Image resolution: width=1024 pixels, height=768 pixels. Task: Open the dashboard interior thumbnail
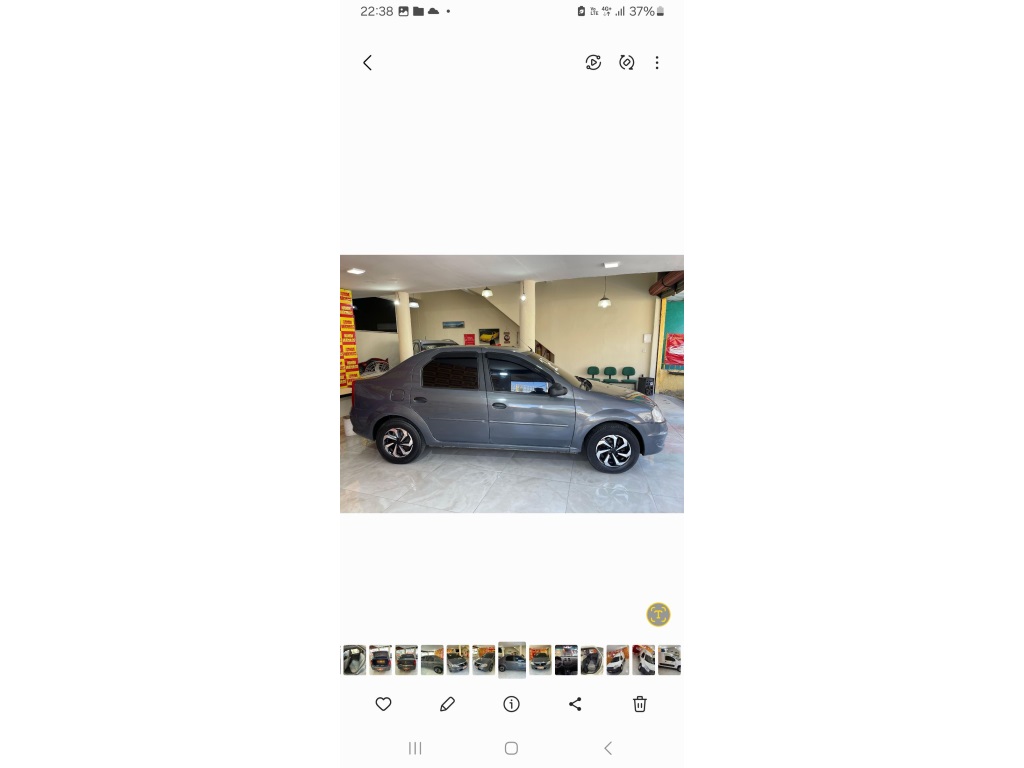coord(566,660)
